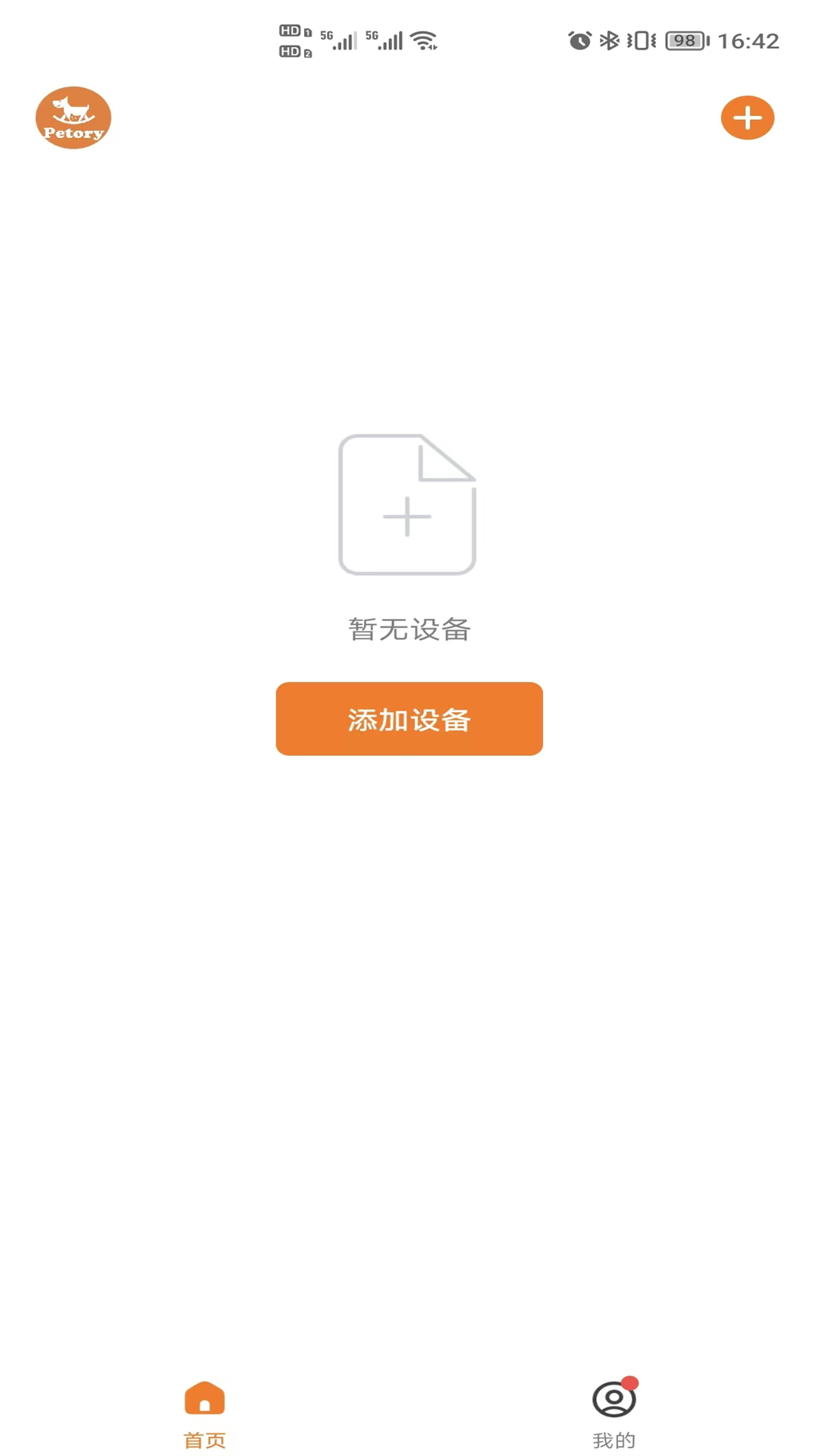Tap the 添加设备 button
The image size is (819, 1456).
point(409,718)
